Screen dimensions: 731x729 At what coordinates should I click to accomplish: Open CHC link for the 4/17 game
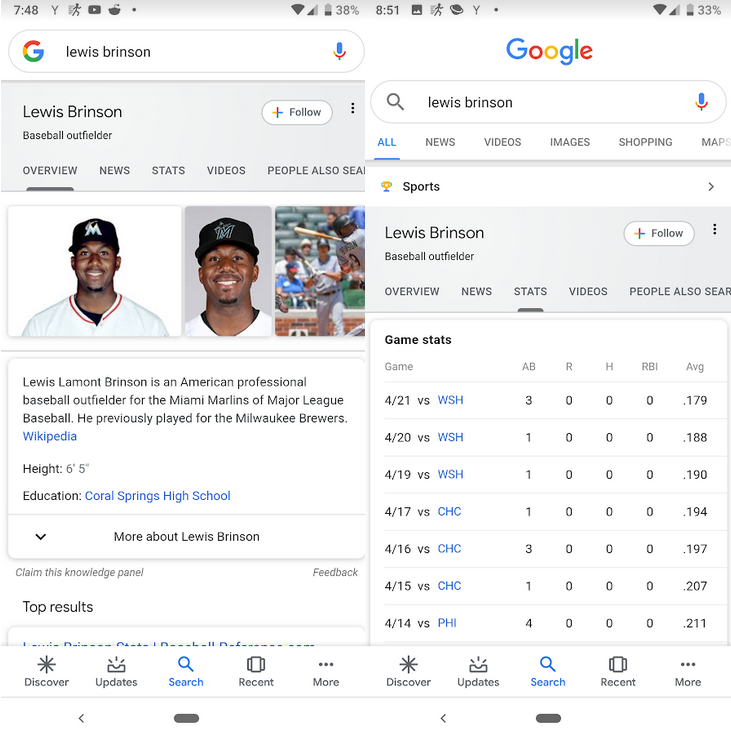(x=449, y=511)
